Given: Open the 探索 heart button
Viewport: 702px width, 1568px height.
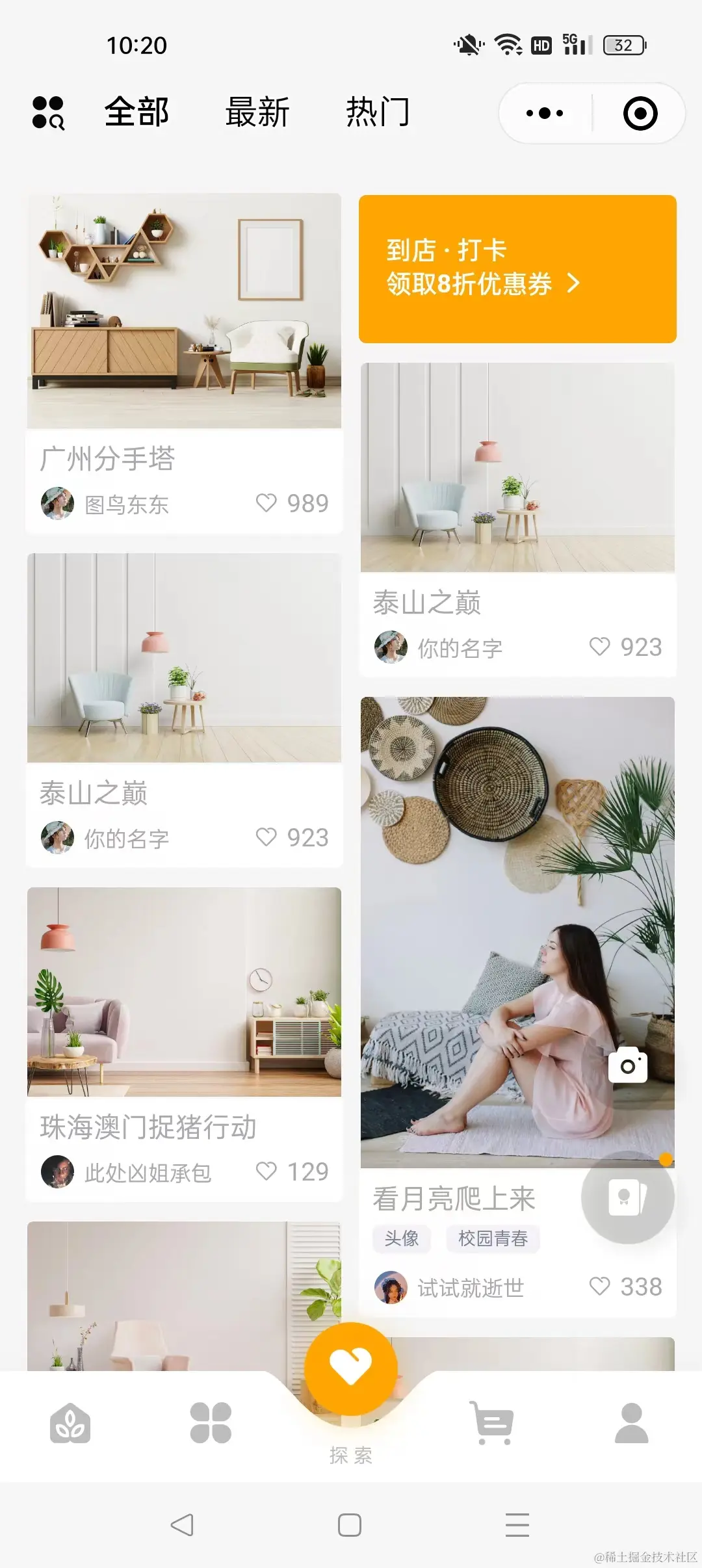Looking at the screenshot, I should 351,1368.
